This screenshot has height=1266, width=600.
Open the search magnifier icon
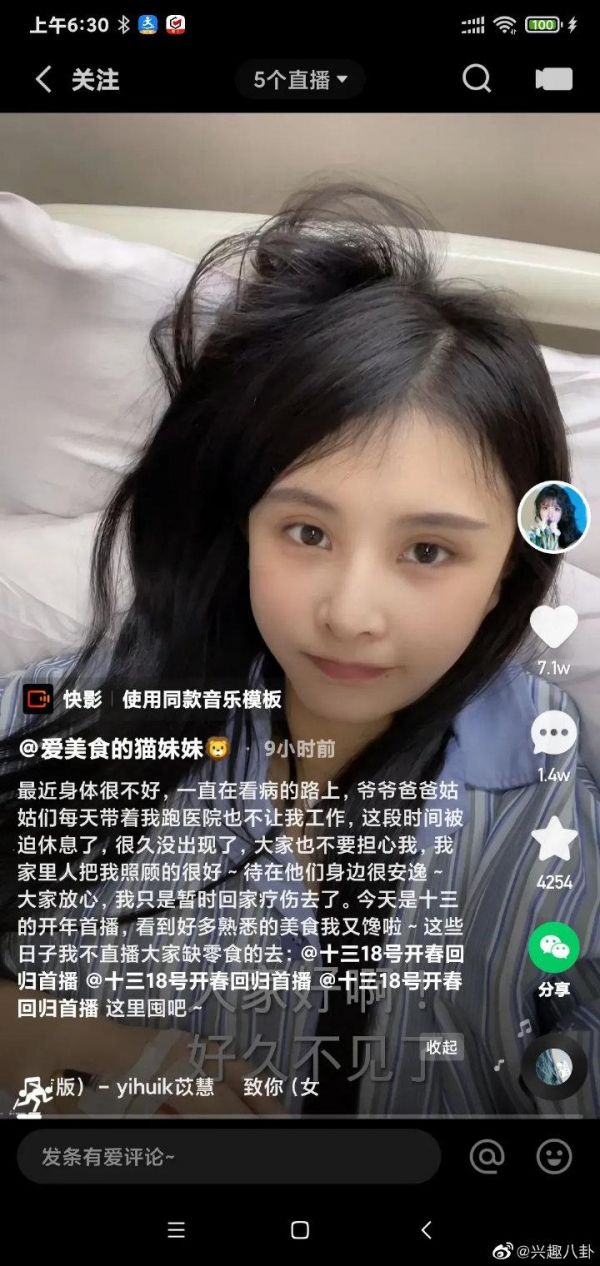(477, 79)
